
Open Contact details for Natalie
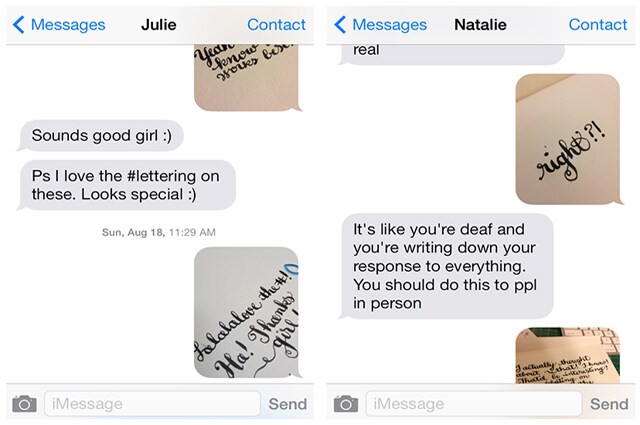tap(598, 24)
